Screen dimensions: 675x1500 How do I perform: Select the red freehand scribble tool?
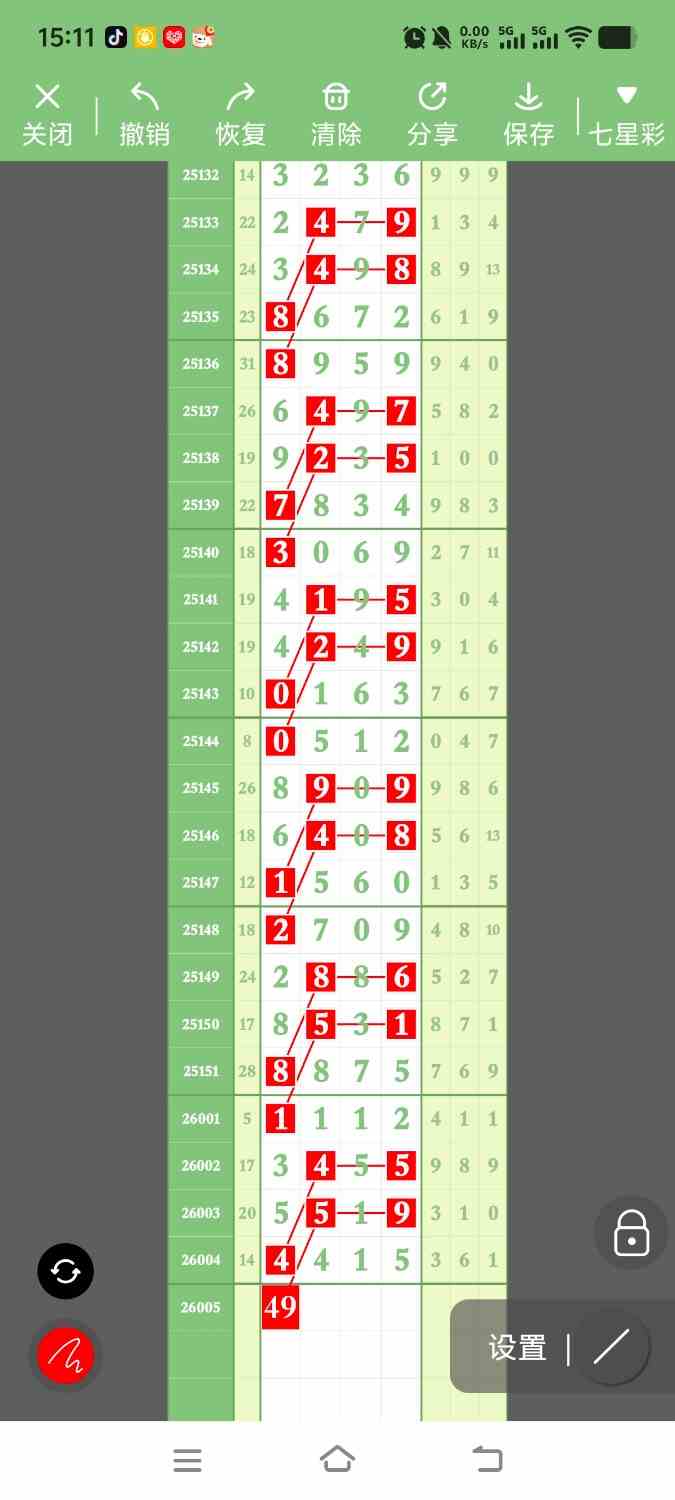click(x=66, y=1356)
